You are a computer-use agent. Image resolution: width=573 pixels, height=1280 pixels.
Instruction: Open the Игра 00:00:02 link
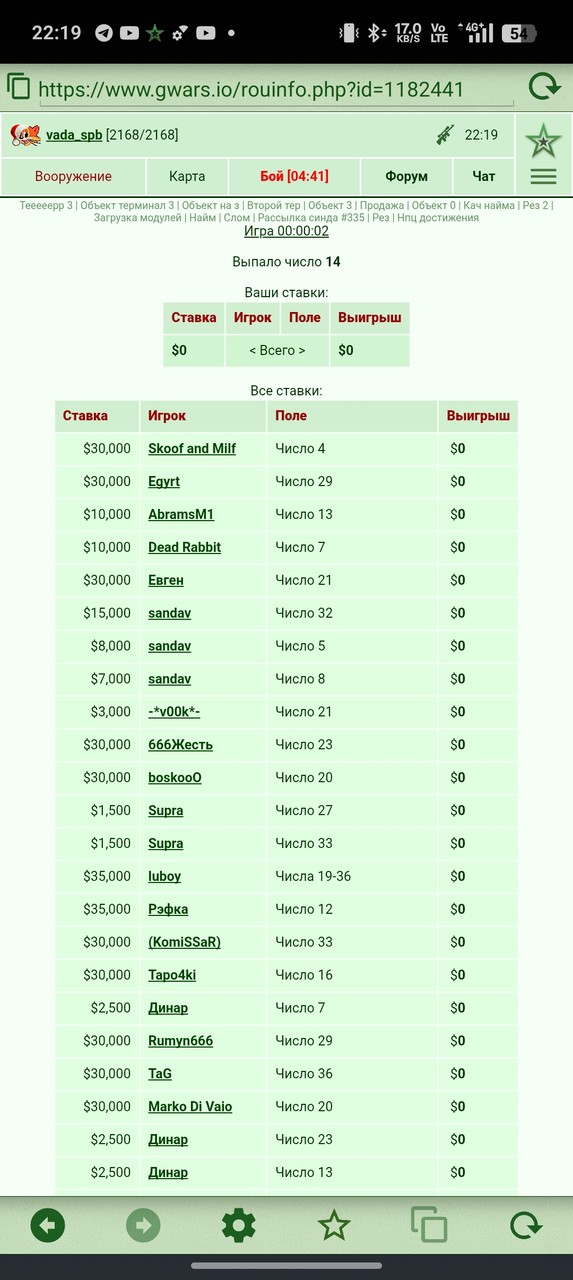pos(286,231)
